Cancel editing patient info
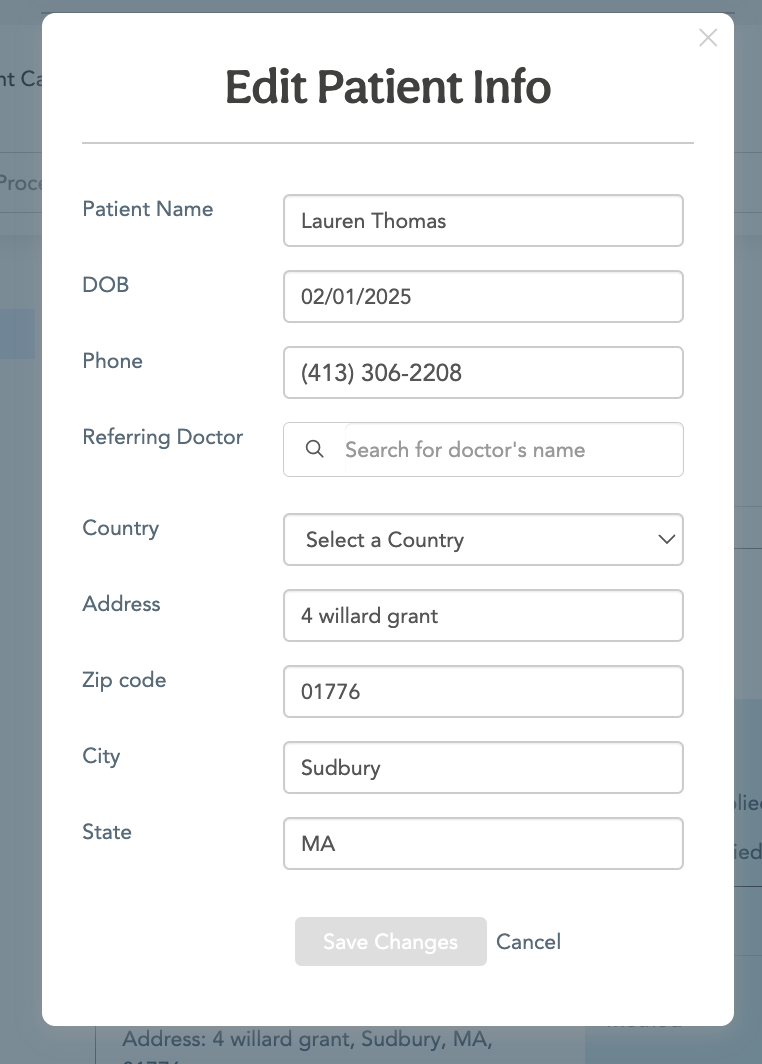Screen dimensions: 762x1064 pos(528,942)
